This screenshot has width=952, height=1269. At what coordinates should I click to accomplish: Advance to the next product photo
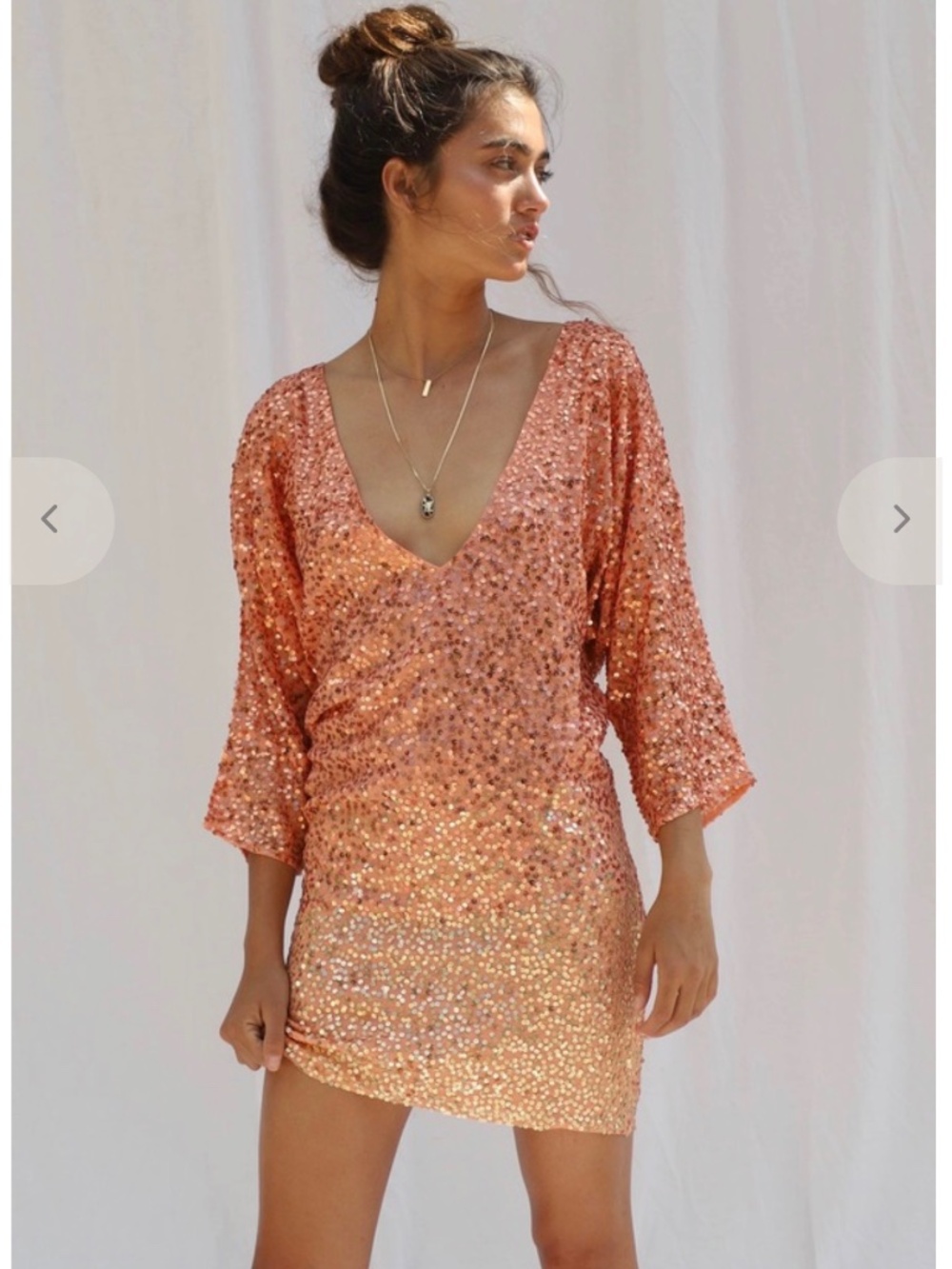click(901, 520)
